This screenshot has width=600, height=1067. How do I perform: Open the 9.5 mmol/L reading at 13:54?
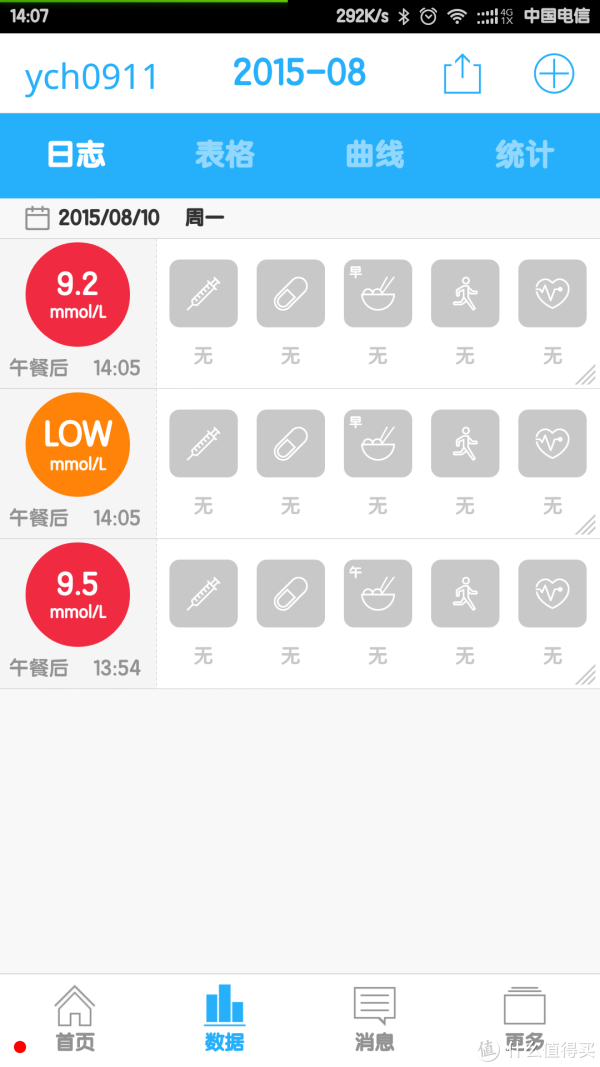(x=78, y=595)
